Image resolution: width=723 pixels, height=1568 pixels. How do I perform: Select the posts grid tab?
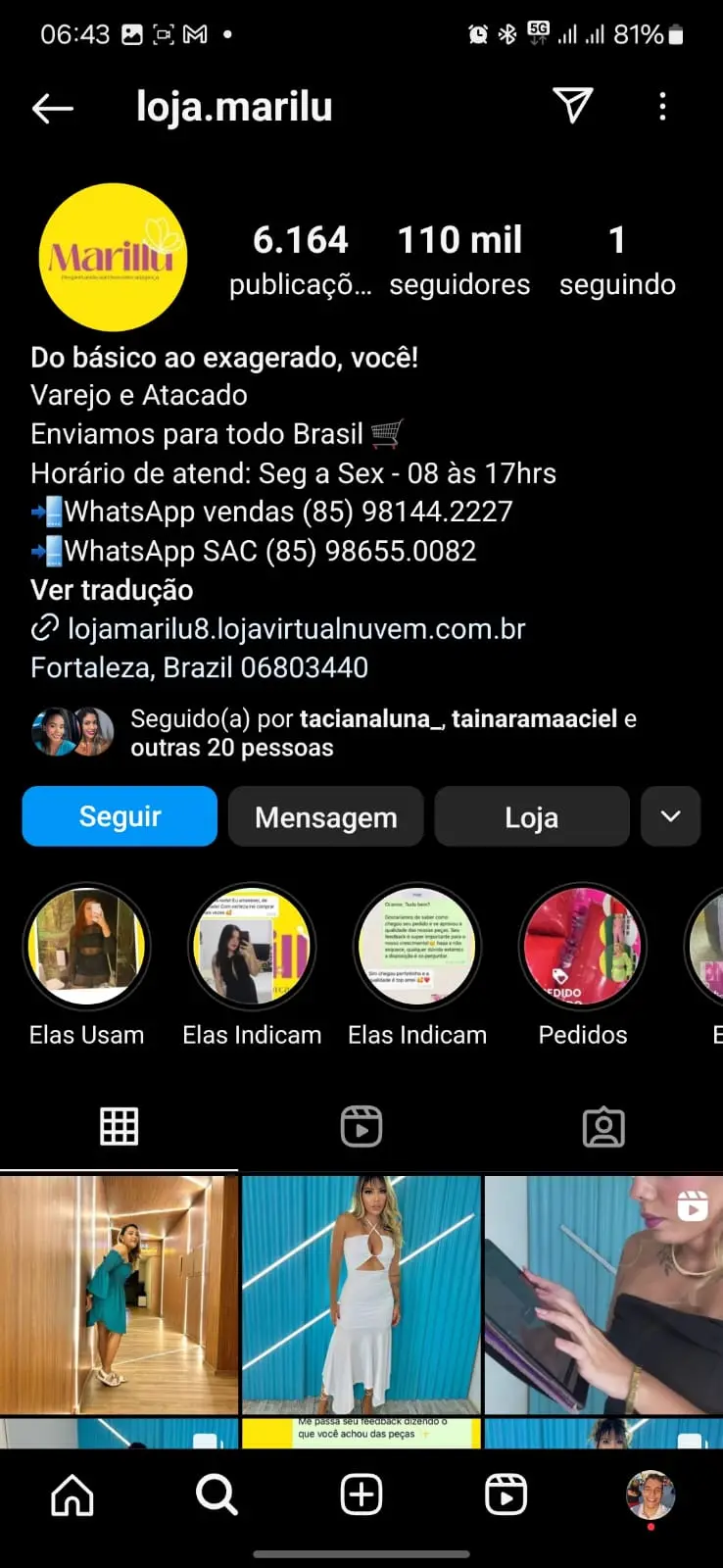(120, 1127)
